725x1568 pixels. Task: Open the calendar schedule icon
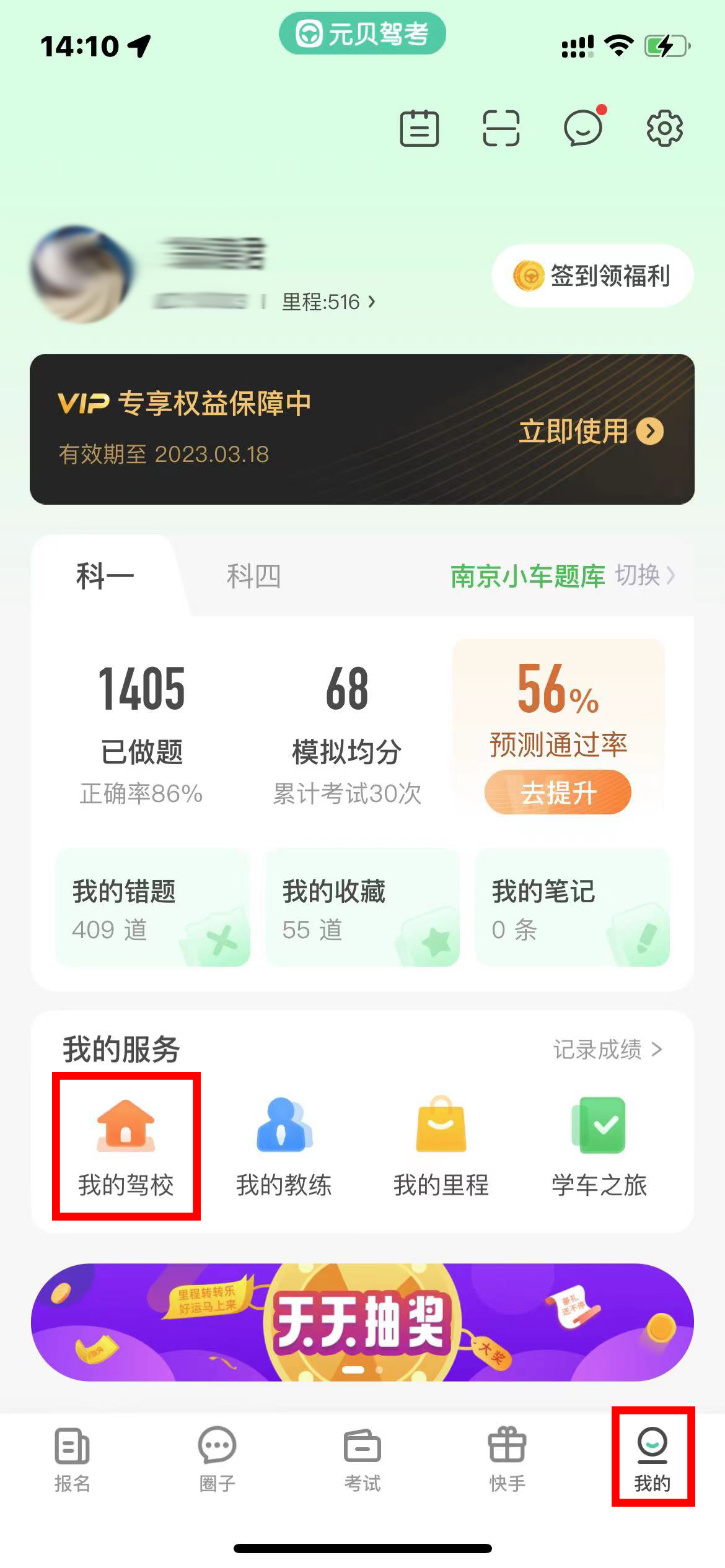click(x=420, y=129)
